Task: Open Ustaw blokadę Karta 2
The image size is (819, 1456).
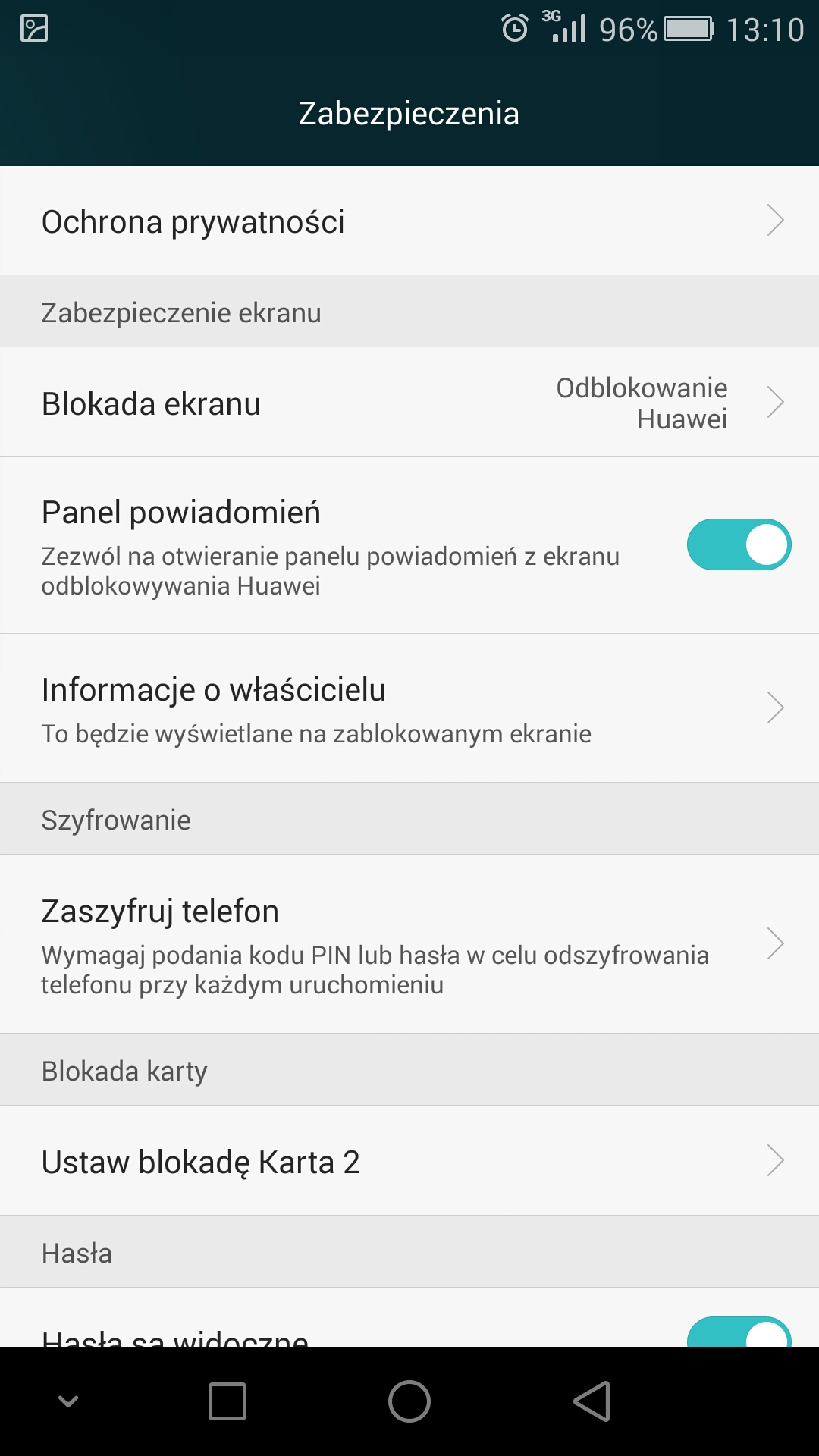Action: click(x=409, y=1160)
